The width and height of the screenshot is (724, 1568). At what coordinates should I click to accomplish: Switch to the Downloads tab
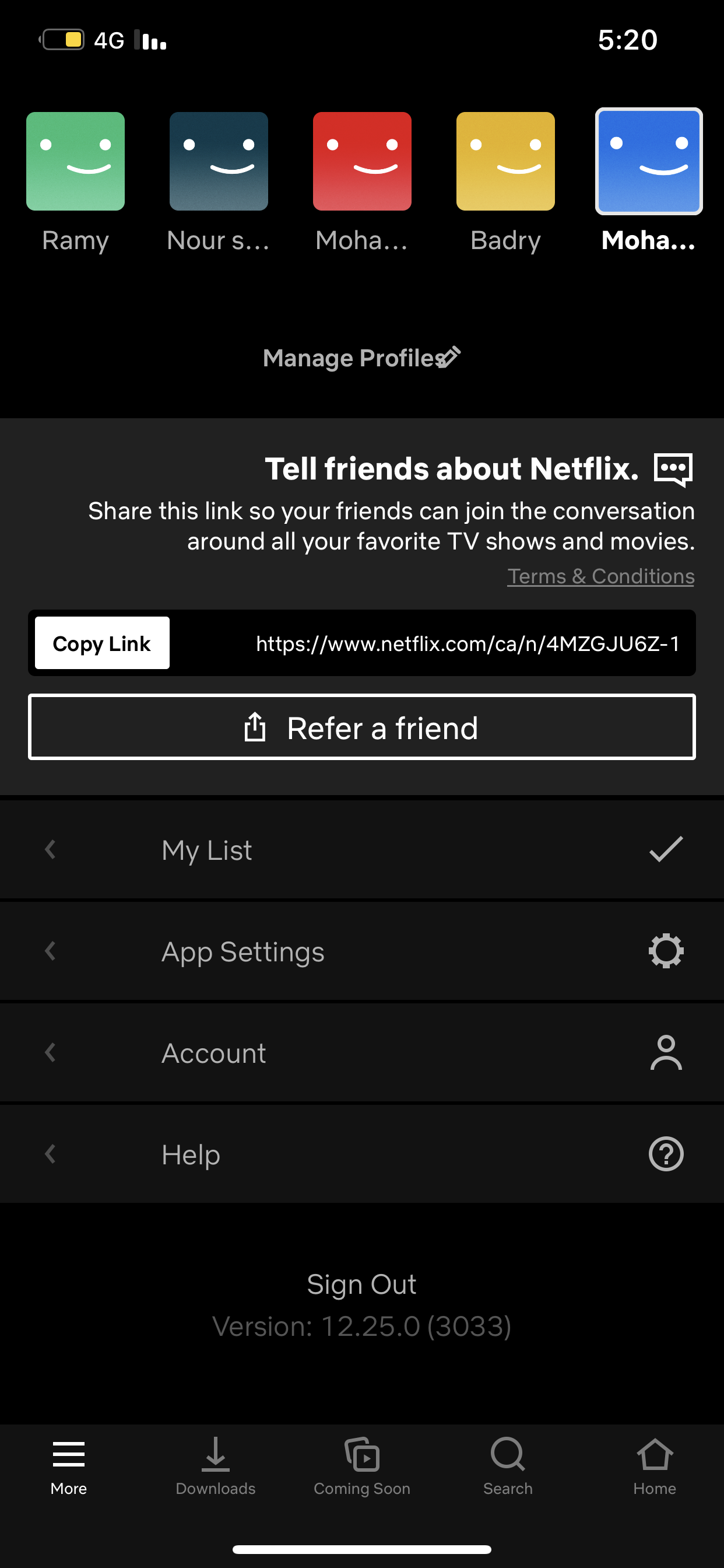click(215, 1466)
